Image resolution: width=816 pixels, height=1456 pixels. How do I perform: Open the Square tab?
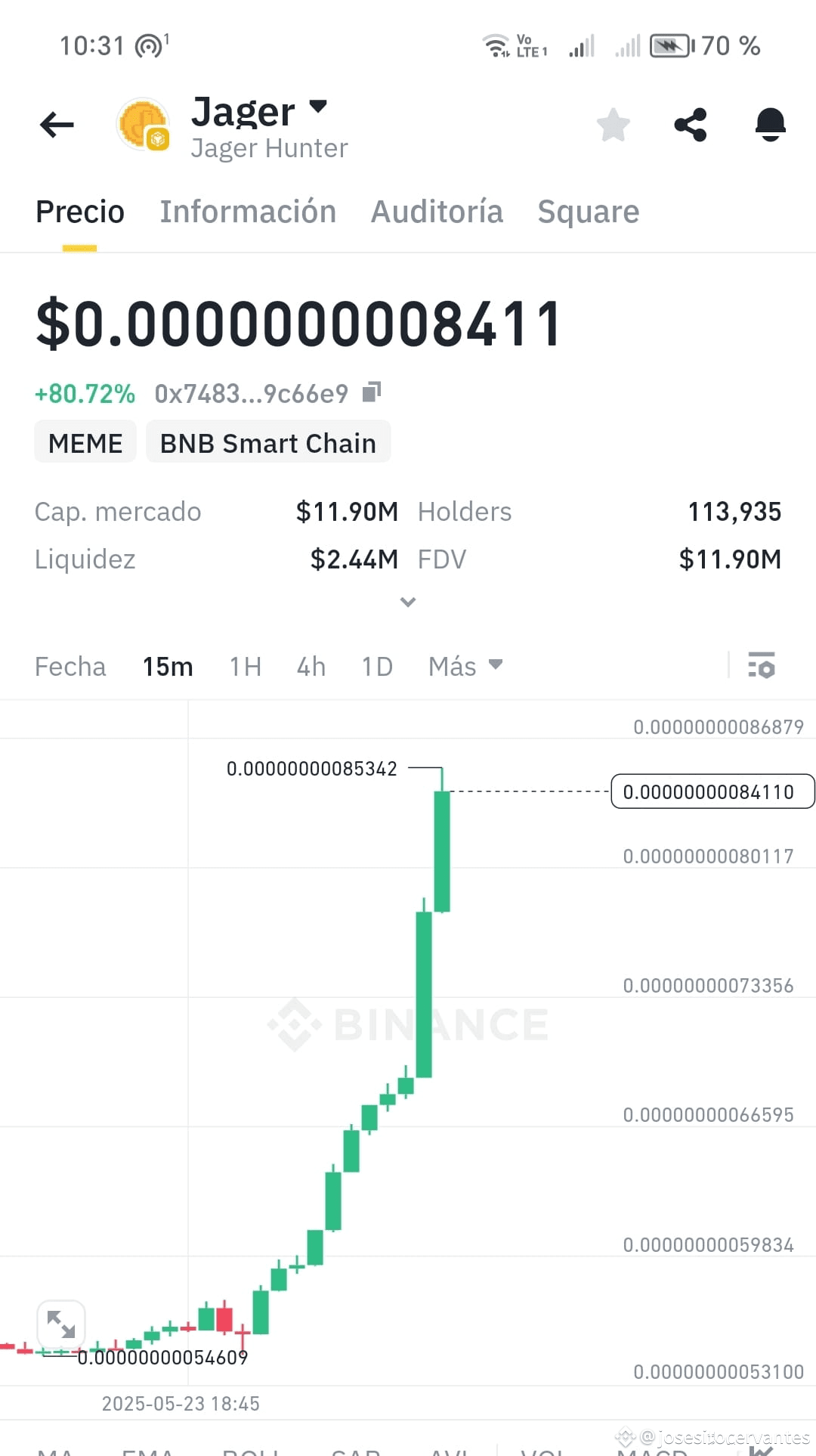pyautogui.click(x=589, y=212)
